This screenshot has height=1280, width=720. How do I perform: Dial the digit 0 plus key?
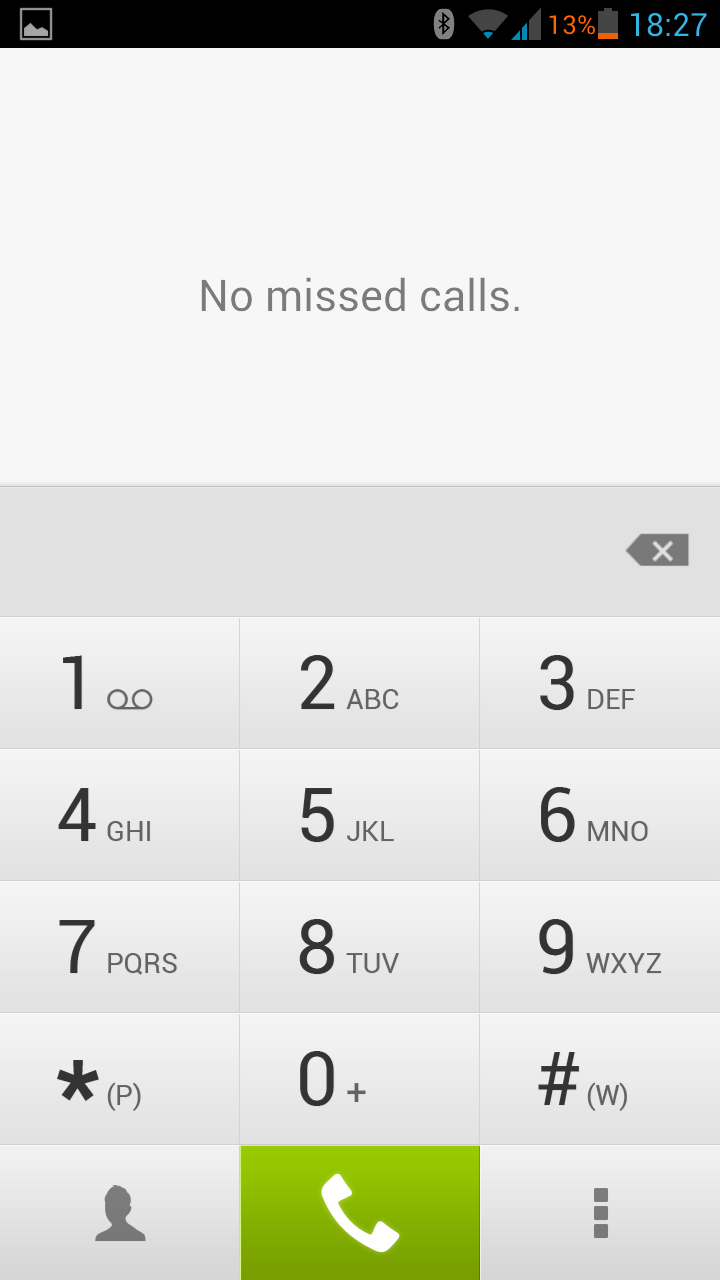(x=360, y=1079)
